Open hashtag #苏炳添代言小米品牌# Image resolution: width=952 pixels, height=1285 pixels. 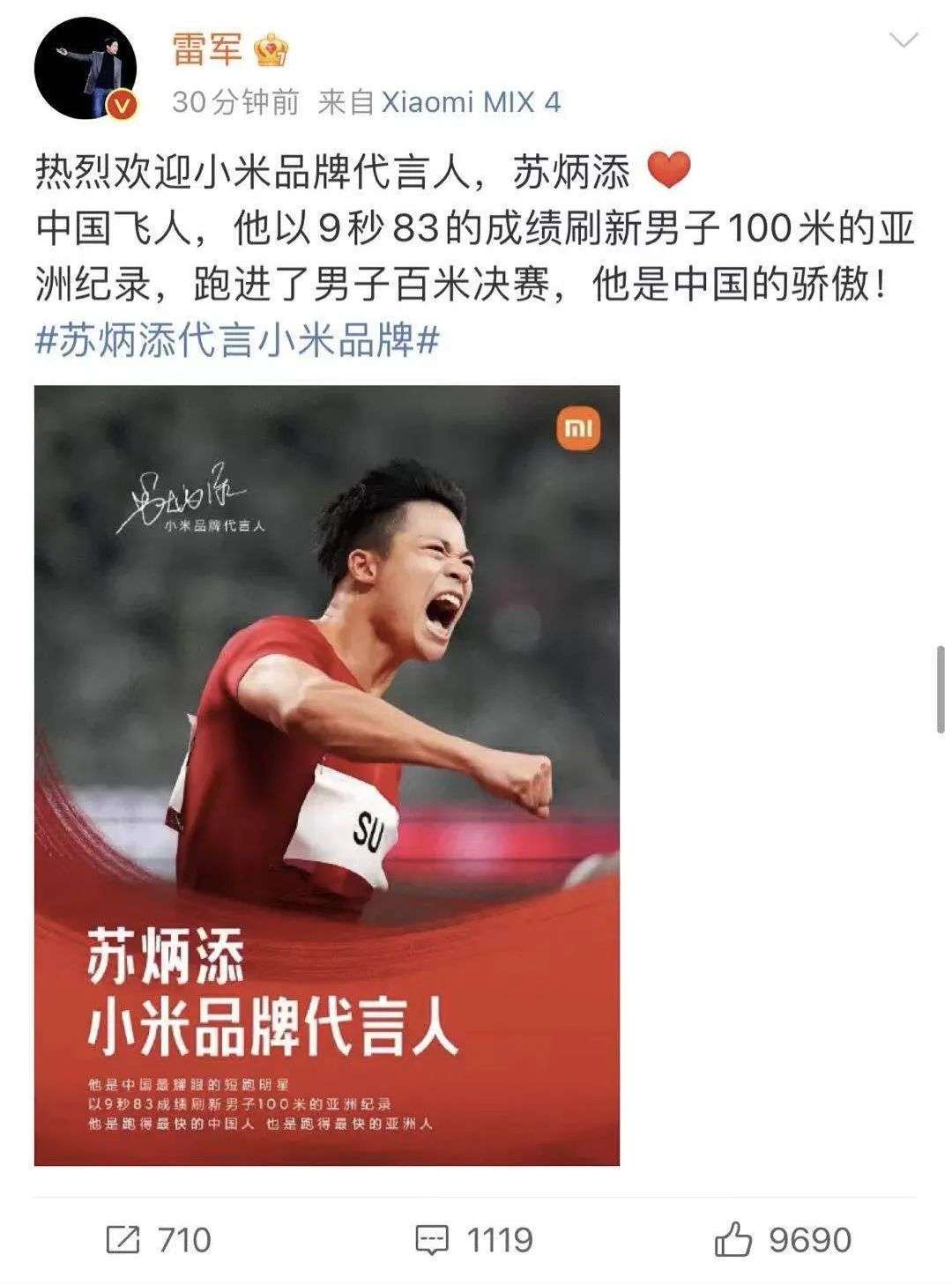tap(236, 339)
